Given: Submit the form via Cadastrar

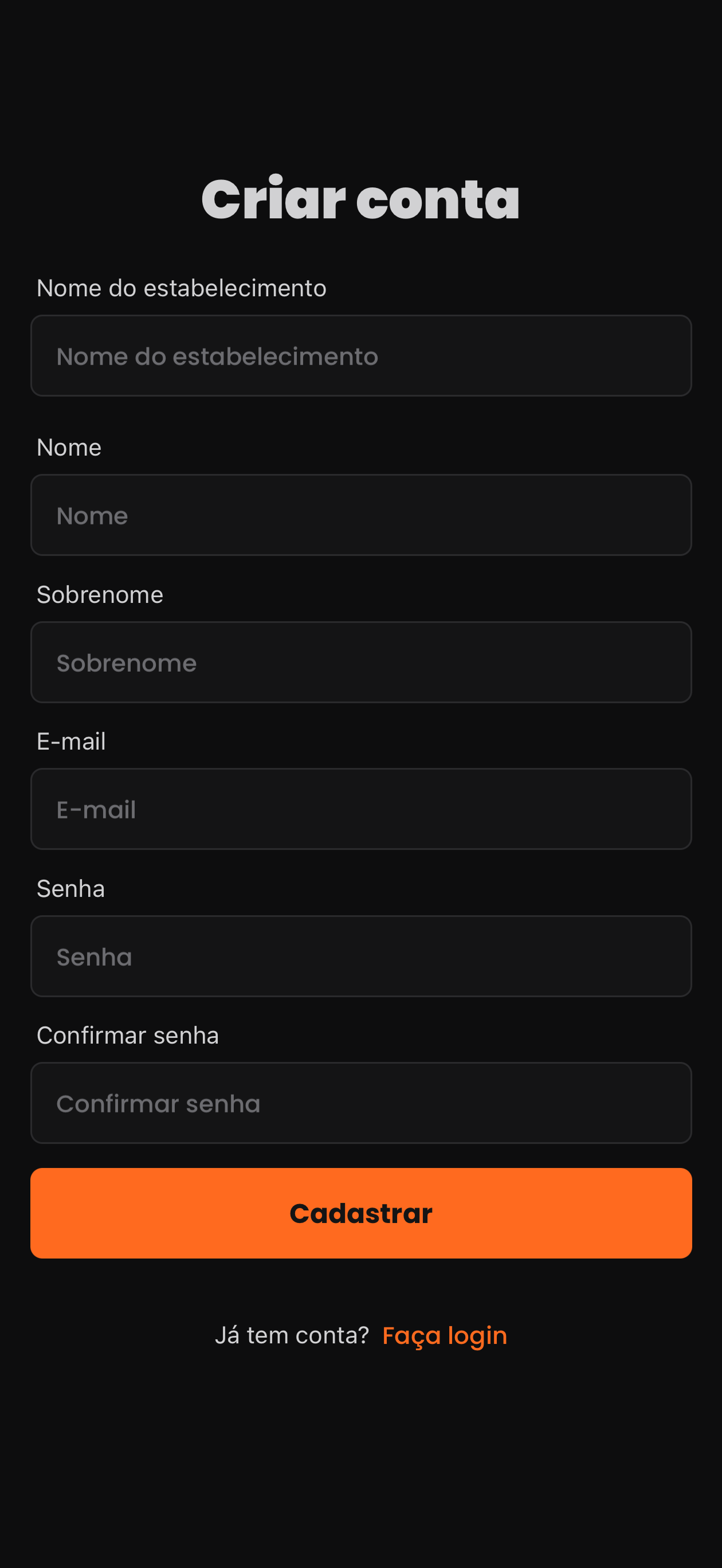Looking at the screenshot, I should pyautogui.click(x=361, y=1212).
